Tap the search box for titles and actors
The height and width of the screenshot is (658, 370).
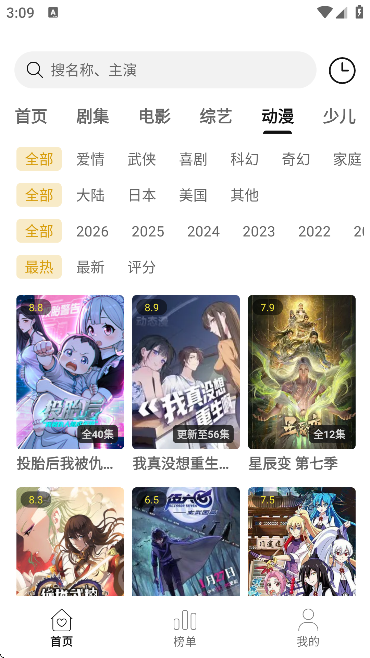pos(165,70)
